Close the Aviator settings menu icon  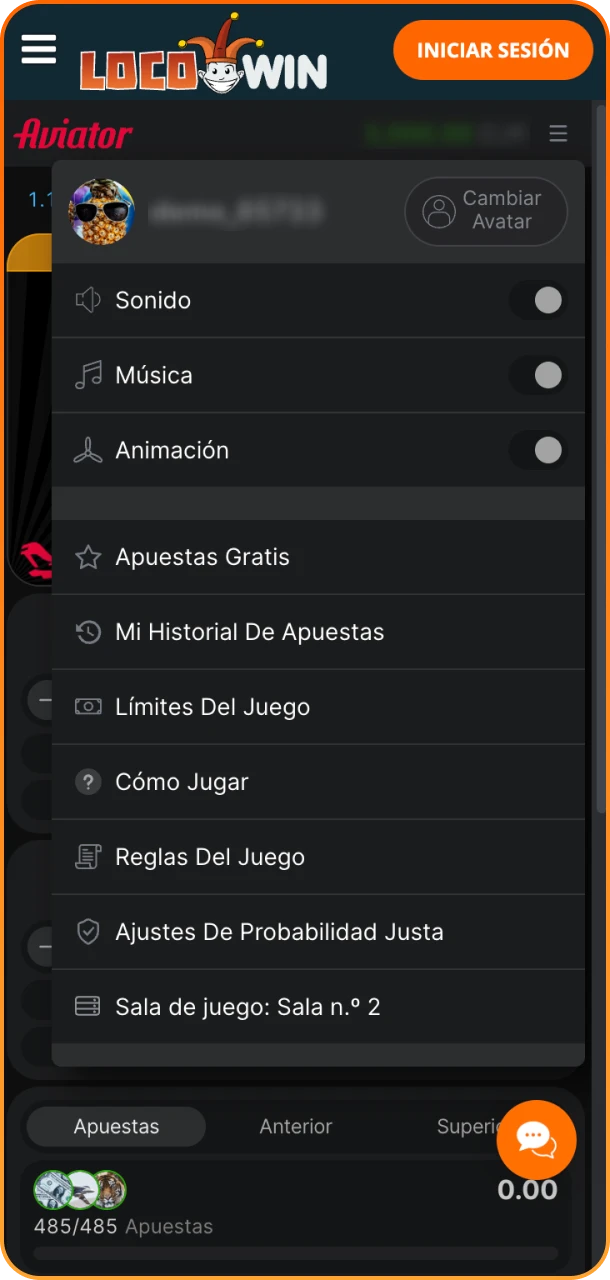(558, 133)
